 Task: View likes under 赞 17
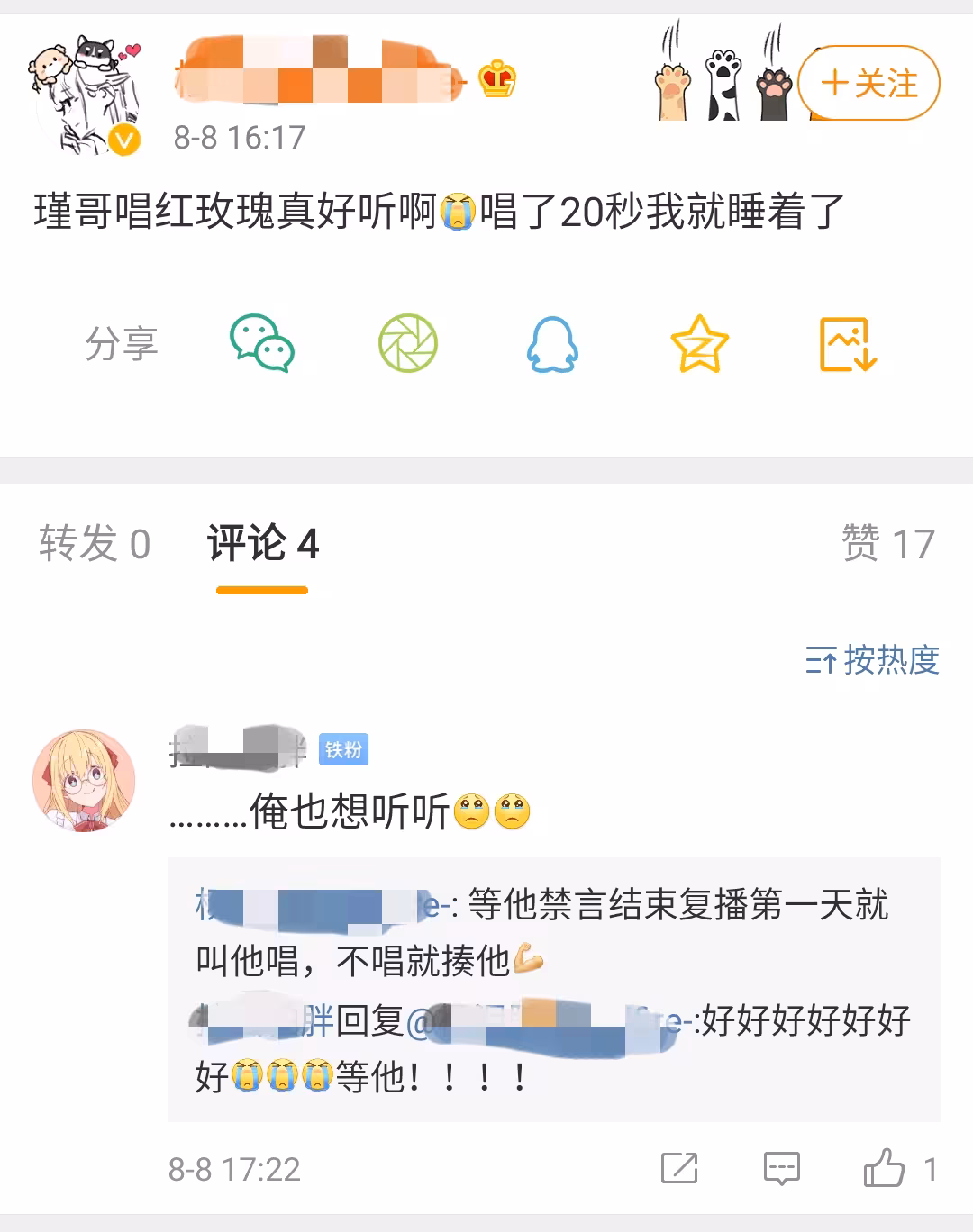pos(887,544)
